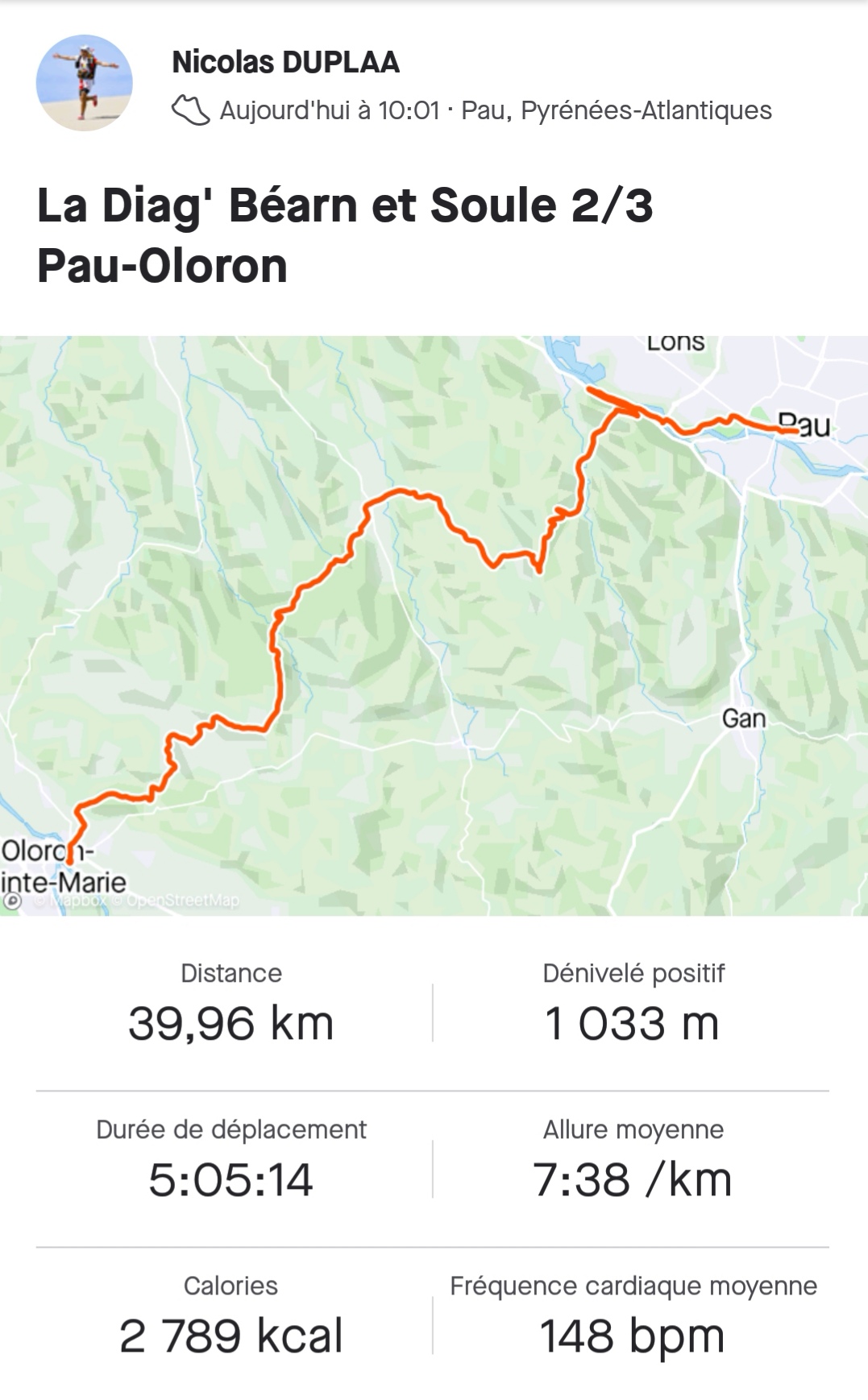This screenshot has width=868, height=1400.
Task: Tap the athlete name Nicolas DUPLAA
Action: pos(285,62)
